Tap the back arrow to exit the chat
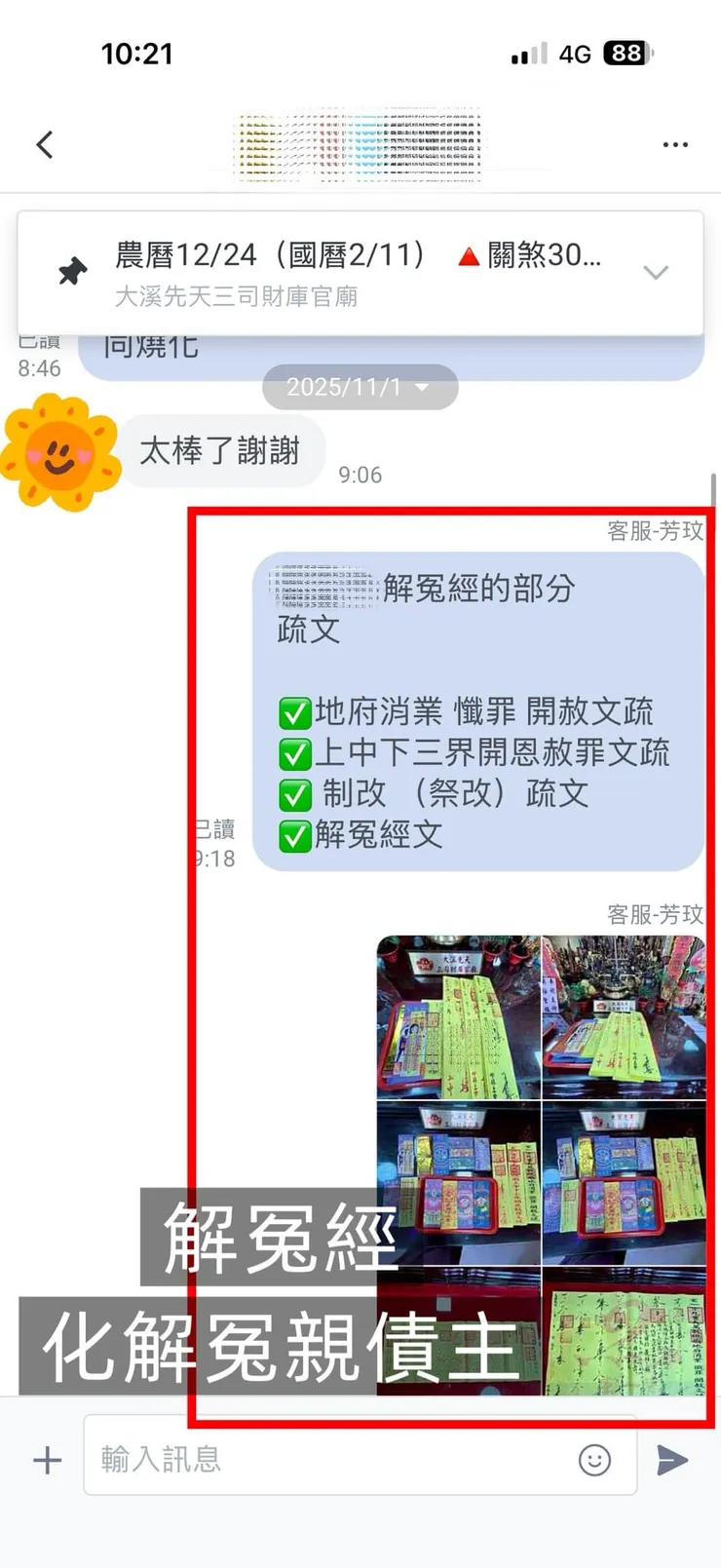The height and width of the screenshot is (1568, 721). pos(44,143)
